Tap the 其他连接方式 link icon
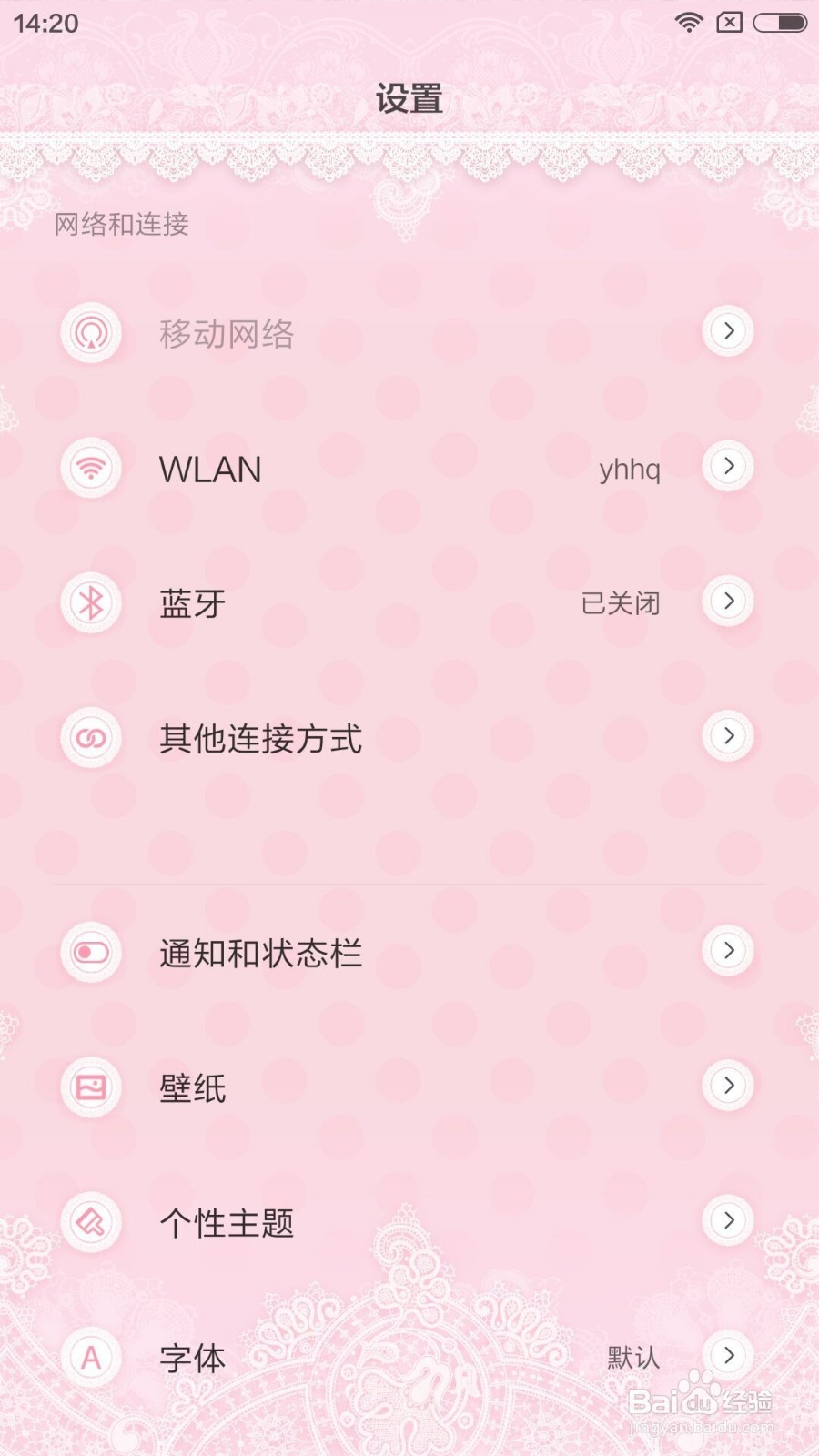Image resolution: width=819 pixels, height=1456 pixels. (x=91, y=737)
